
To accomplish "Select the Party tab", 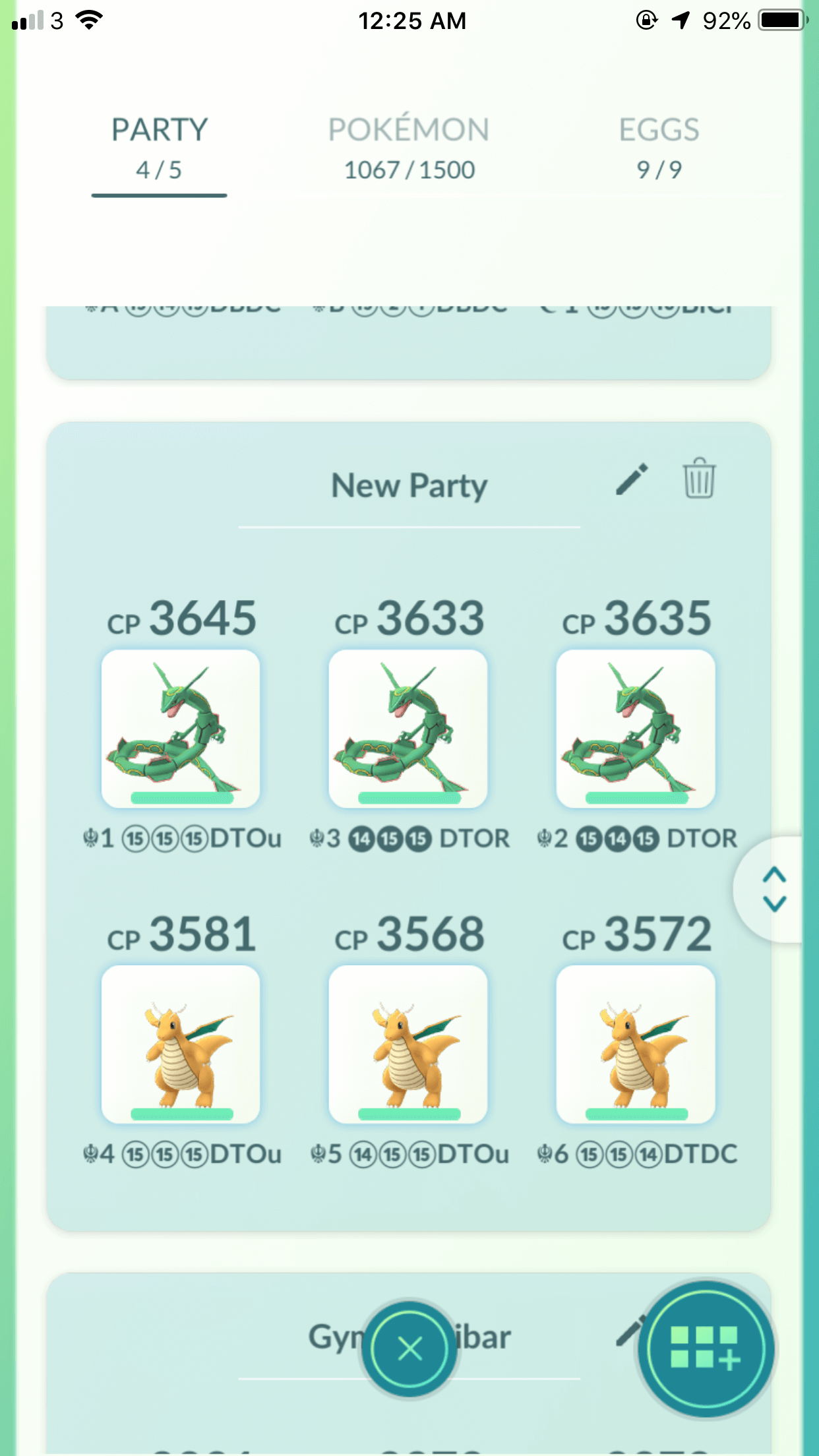I will click(x=159, y=148).
